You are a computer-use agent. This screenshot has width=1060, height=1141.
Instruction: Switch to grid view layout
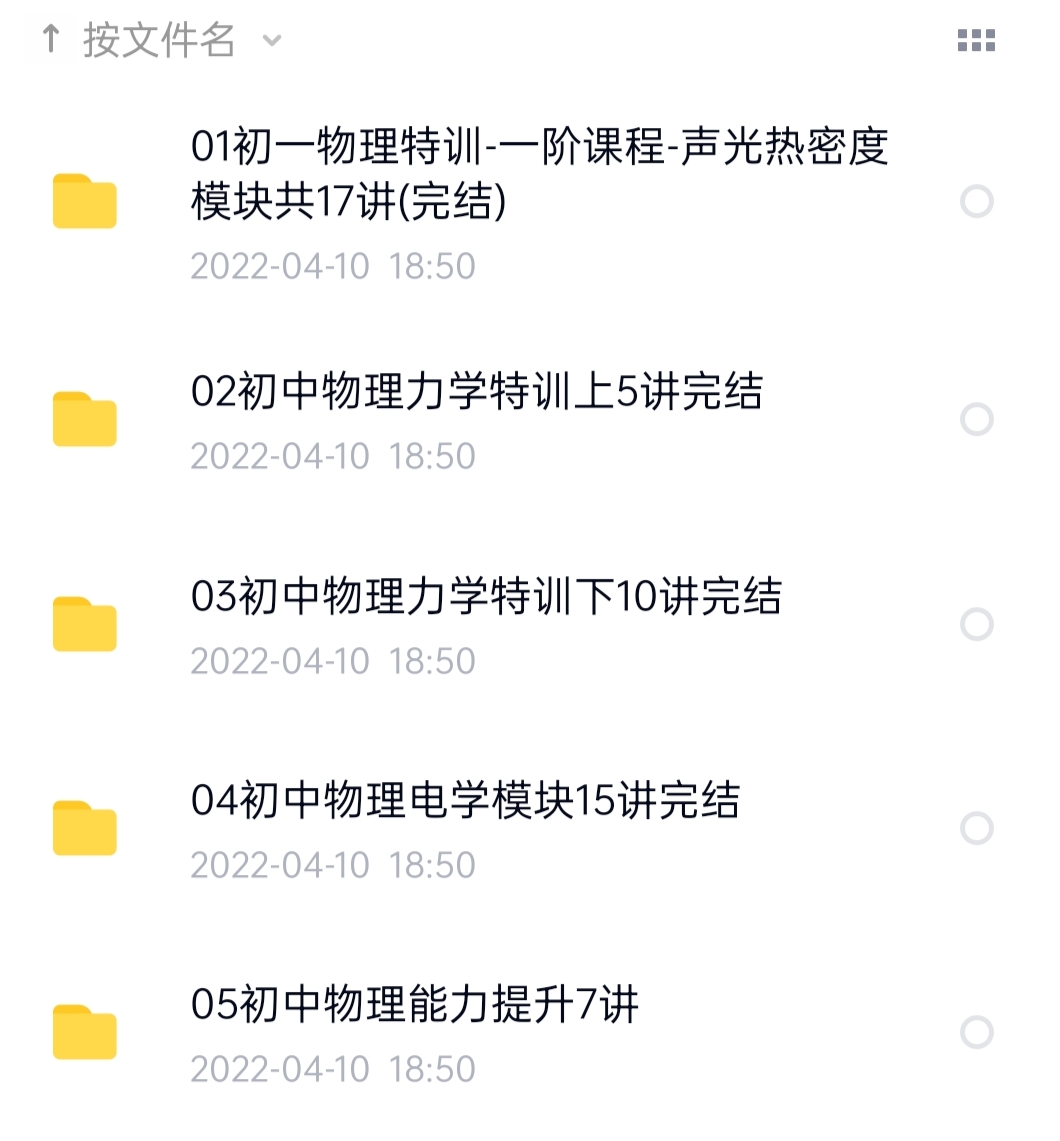[976, 41]
